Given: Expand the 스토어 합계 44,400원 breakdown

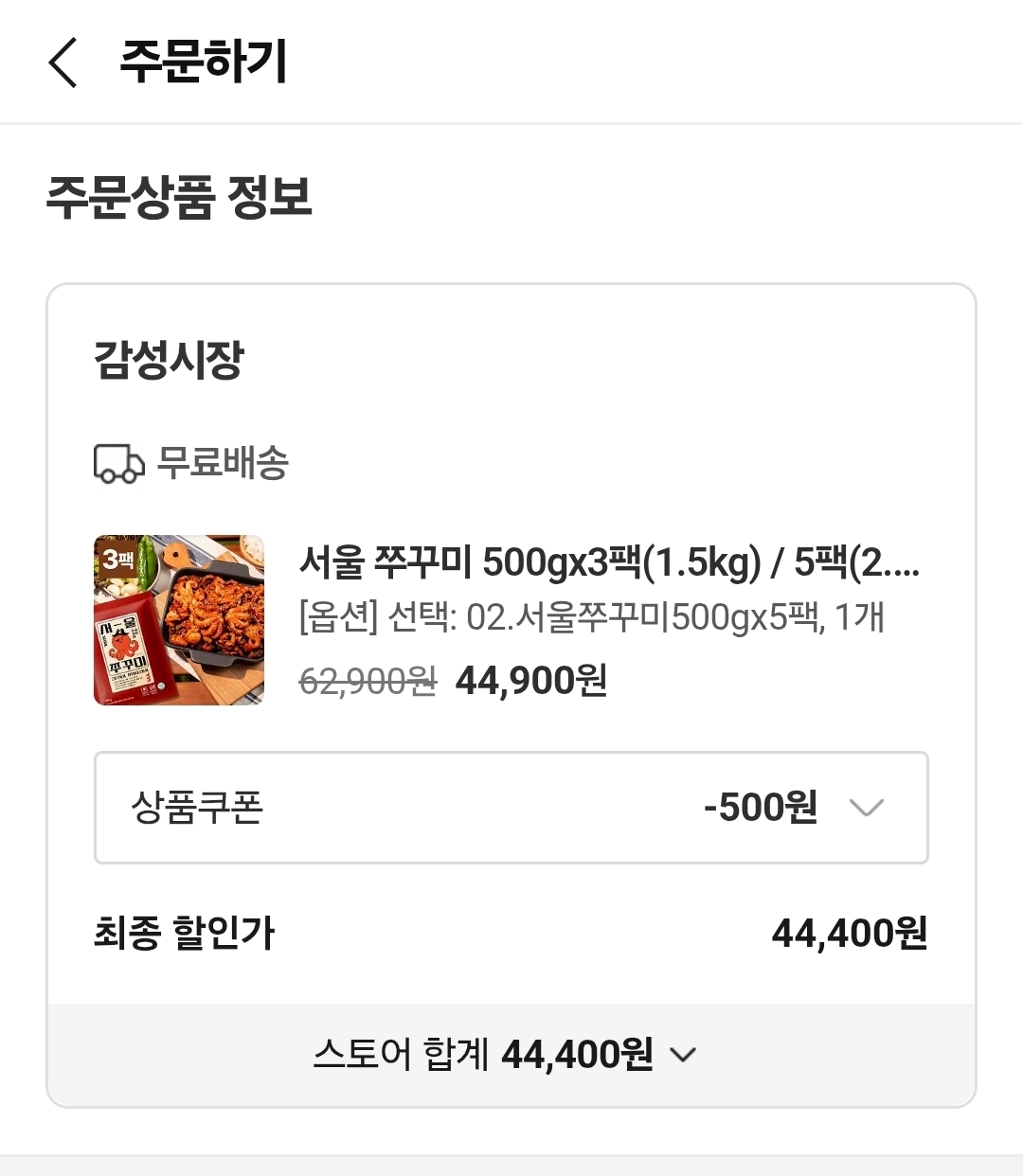Looking at the screenshot, I should click(x=683, y=1055).
